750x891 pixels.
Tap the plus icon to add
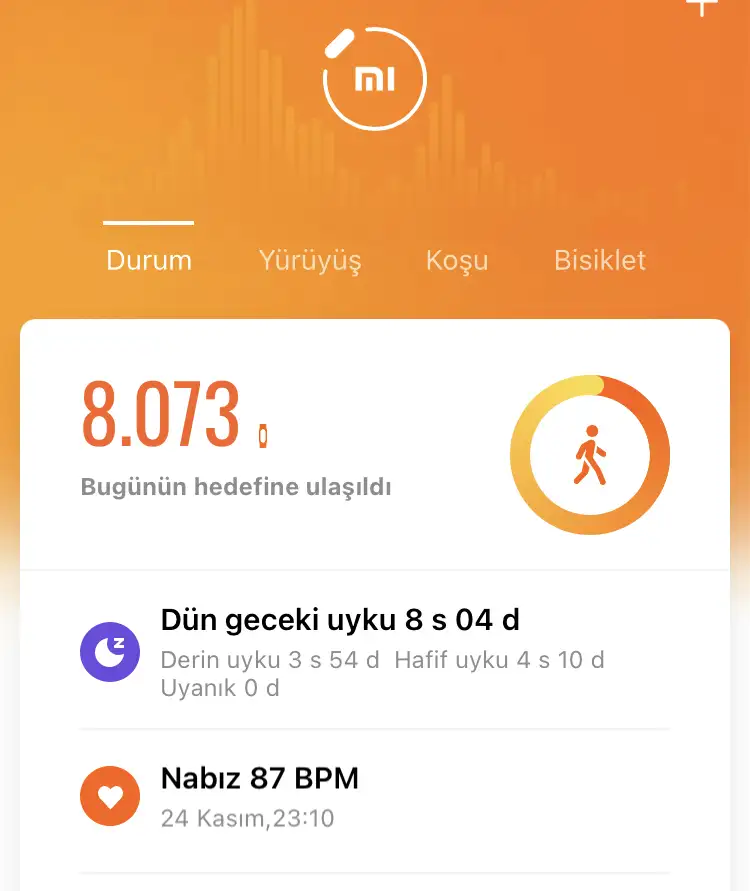pyautogui.click(x=703, y=6)
